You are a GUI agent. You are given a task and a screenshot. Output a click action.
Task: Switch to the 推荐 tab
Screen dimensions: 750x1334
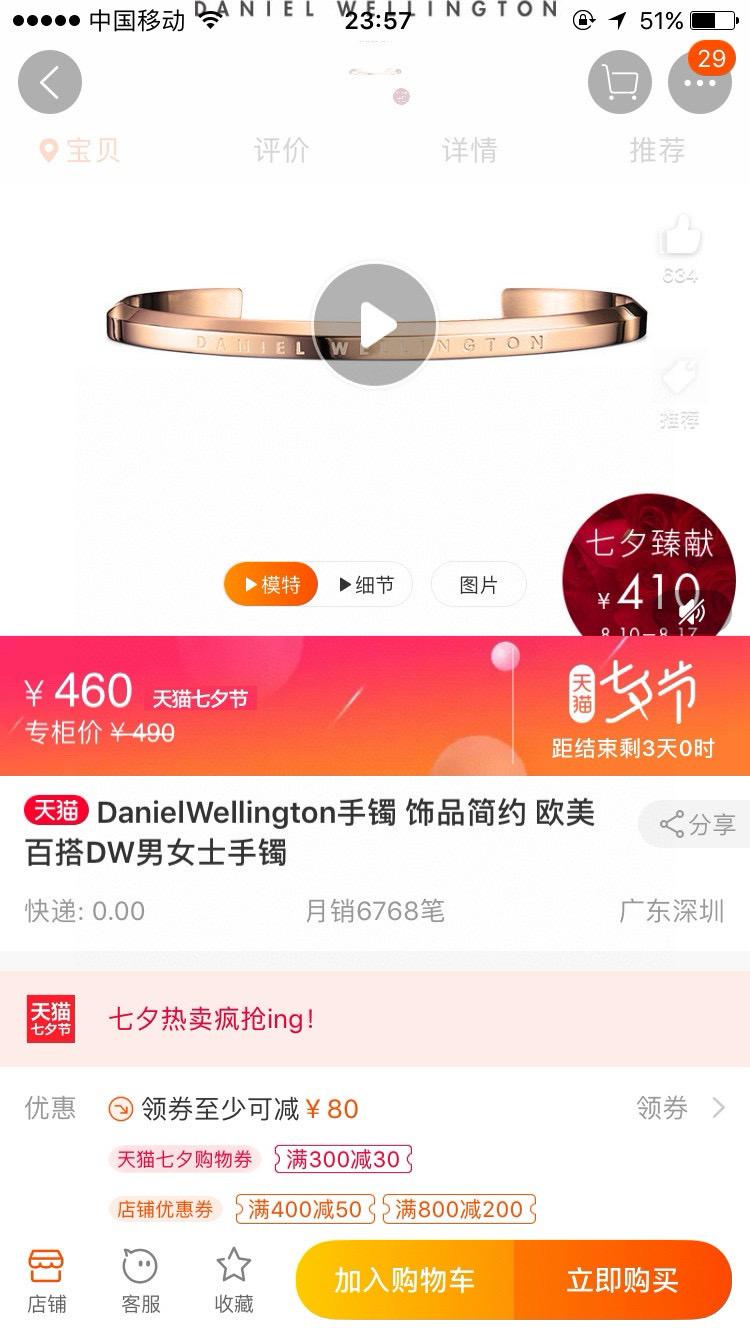coord(657,151)
